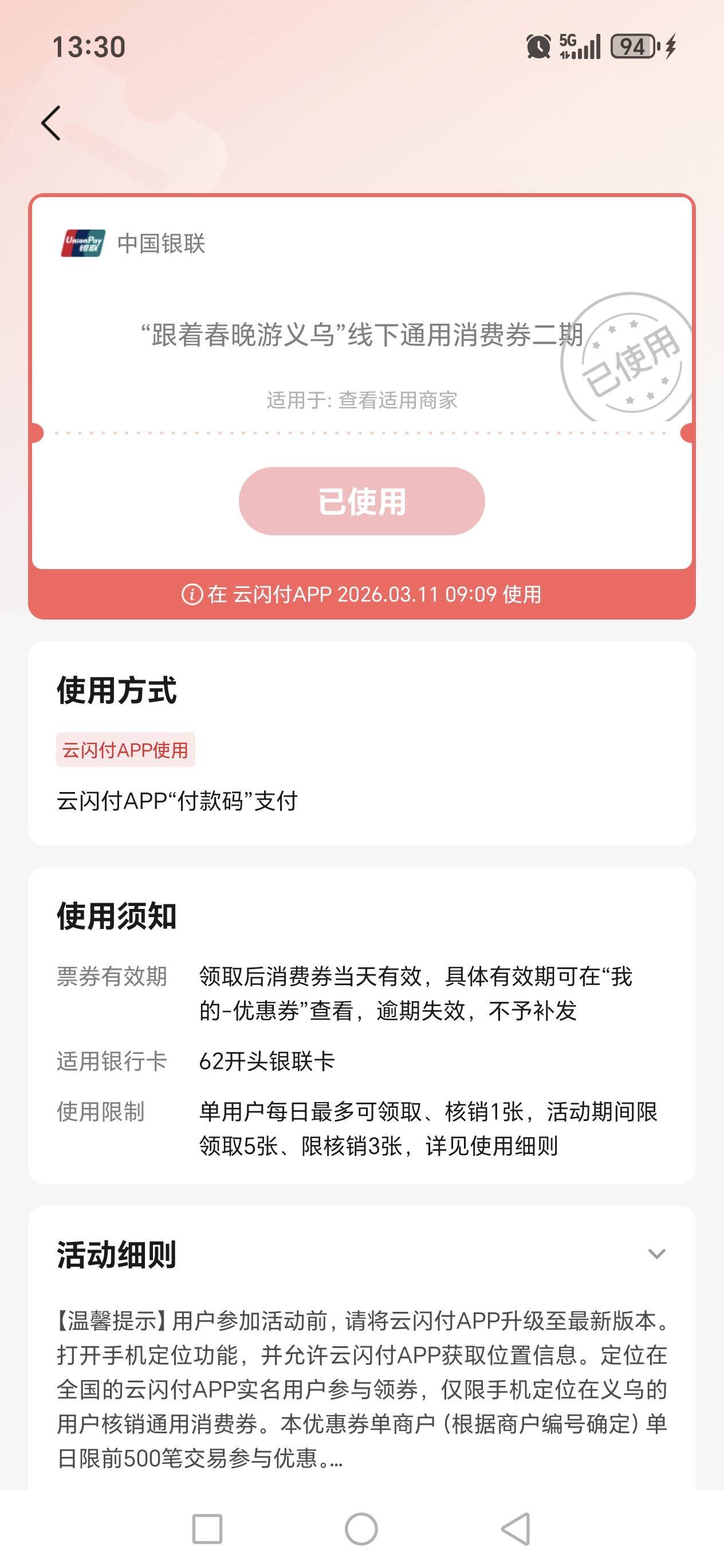The height and width of the screenshot is (1568, 724).
Task: Expand the 活动细则 details chevron
Action: click(656, 1254)
